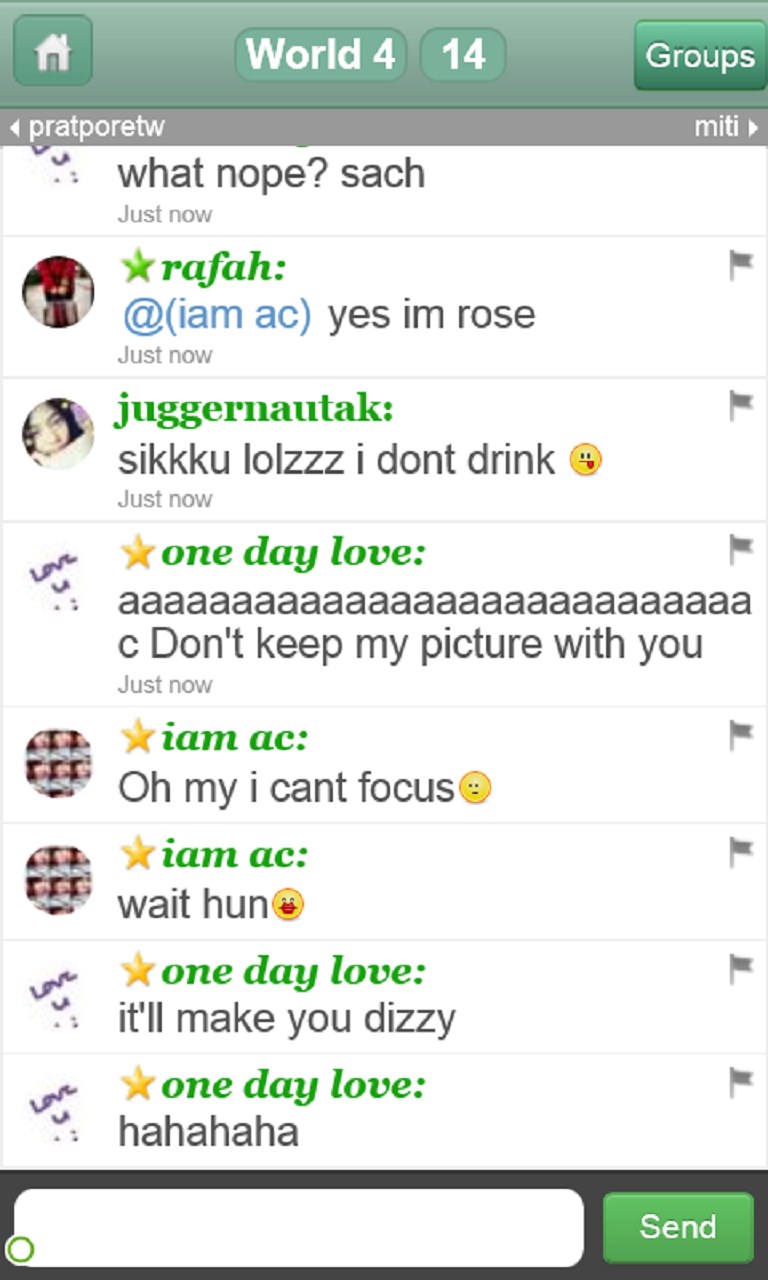The height and width of the screenshot is (1280, 768).
Task: View juggernautak's profile avatar
Action: [x=58, y=434]
